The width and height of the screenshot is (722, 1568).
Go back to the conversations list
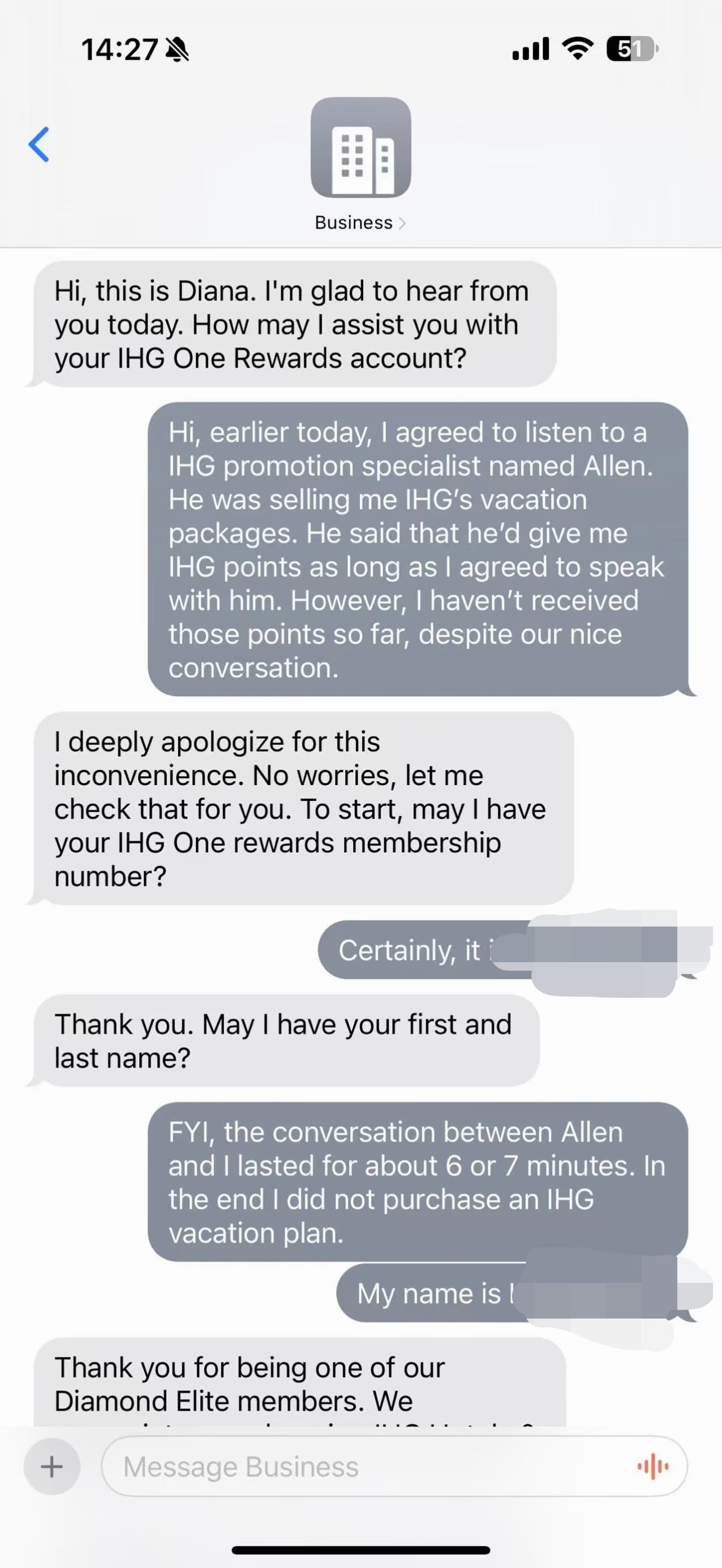(39, 144)
